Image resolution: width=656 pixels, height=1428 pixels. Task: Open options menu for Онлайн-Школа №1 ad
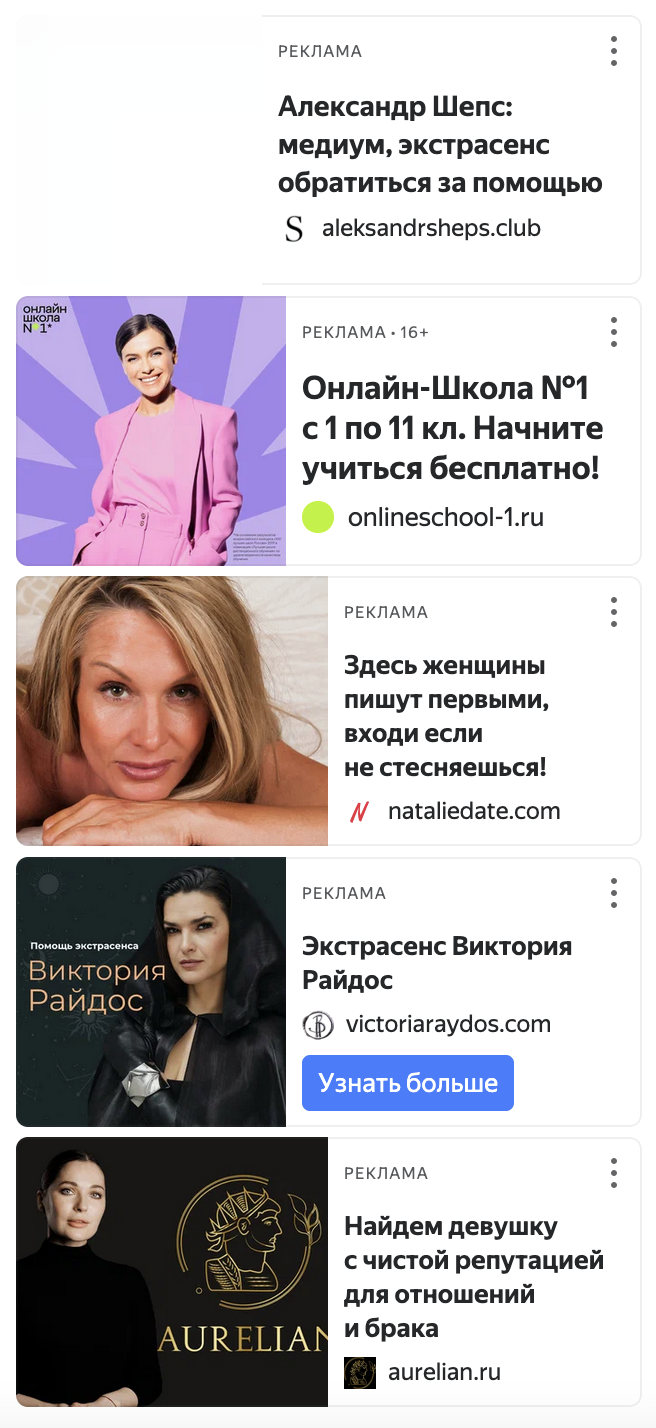point(614,332)
